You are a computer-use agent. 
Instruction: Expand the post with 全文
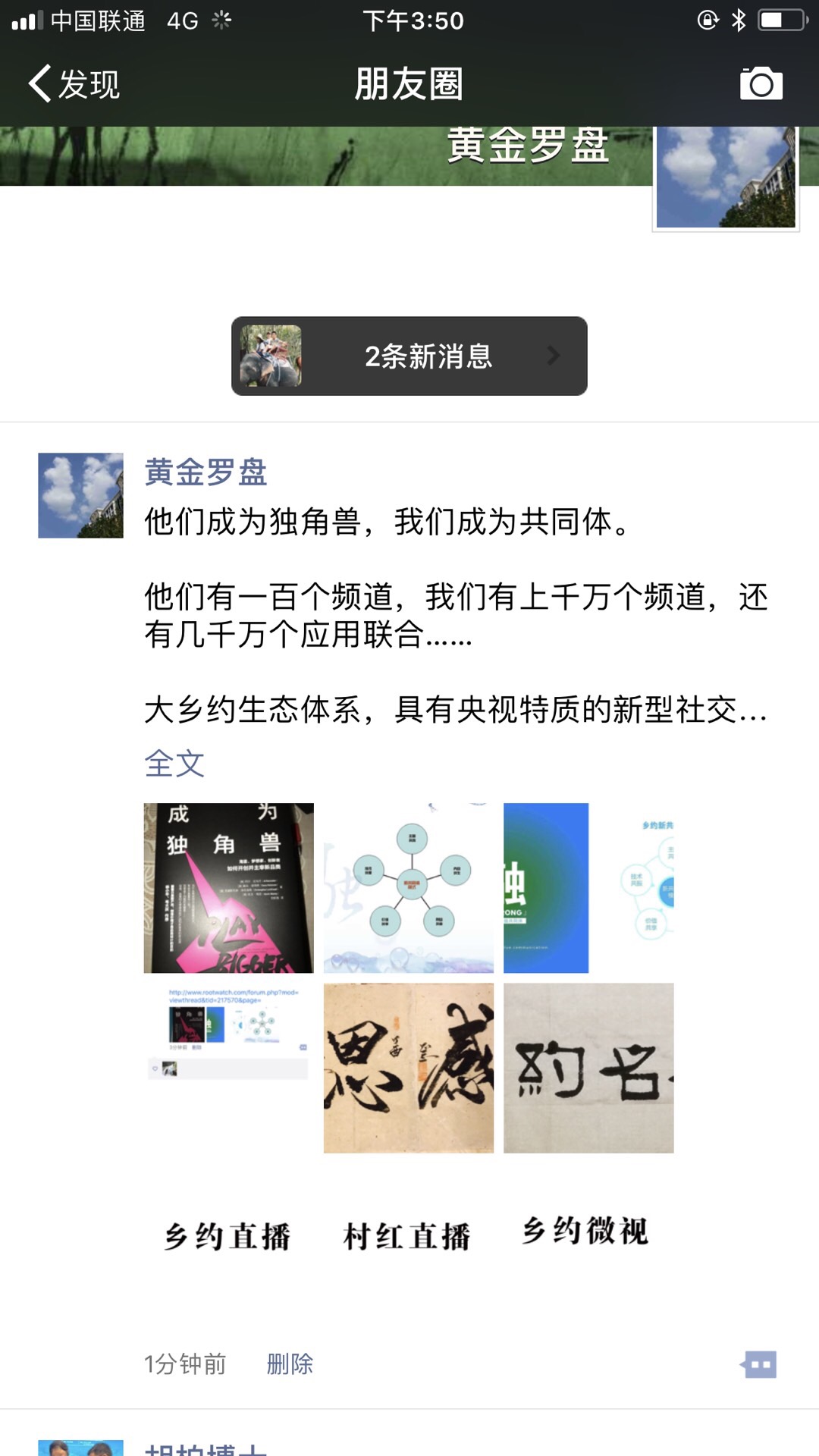pyautogui.click(x=174, y=763)
